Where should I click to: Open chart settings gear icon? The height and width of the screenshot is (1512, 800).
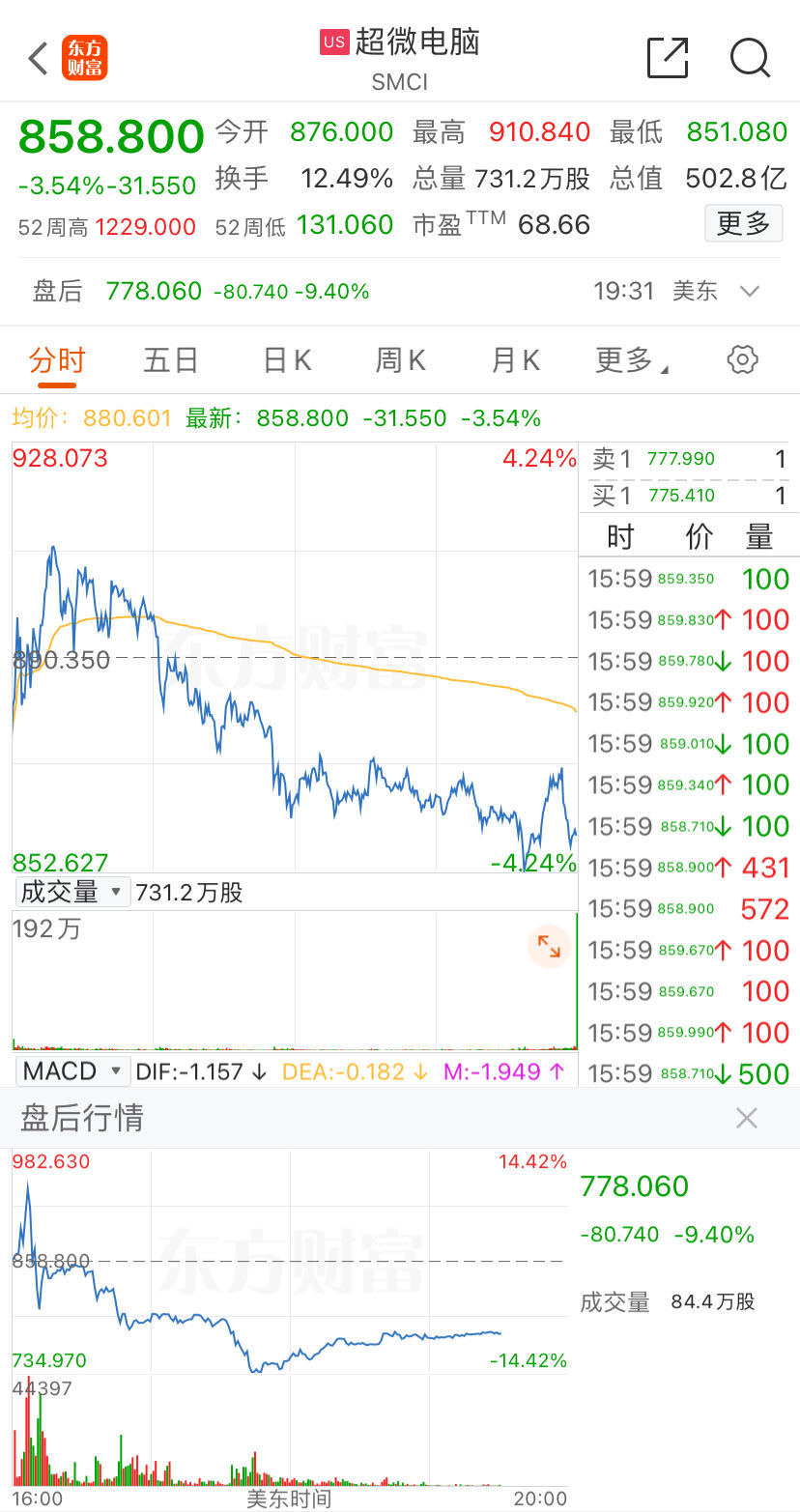coord(742,359)
